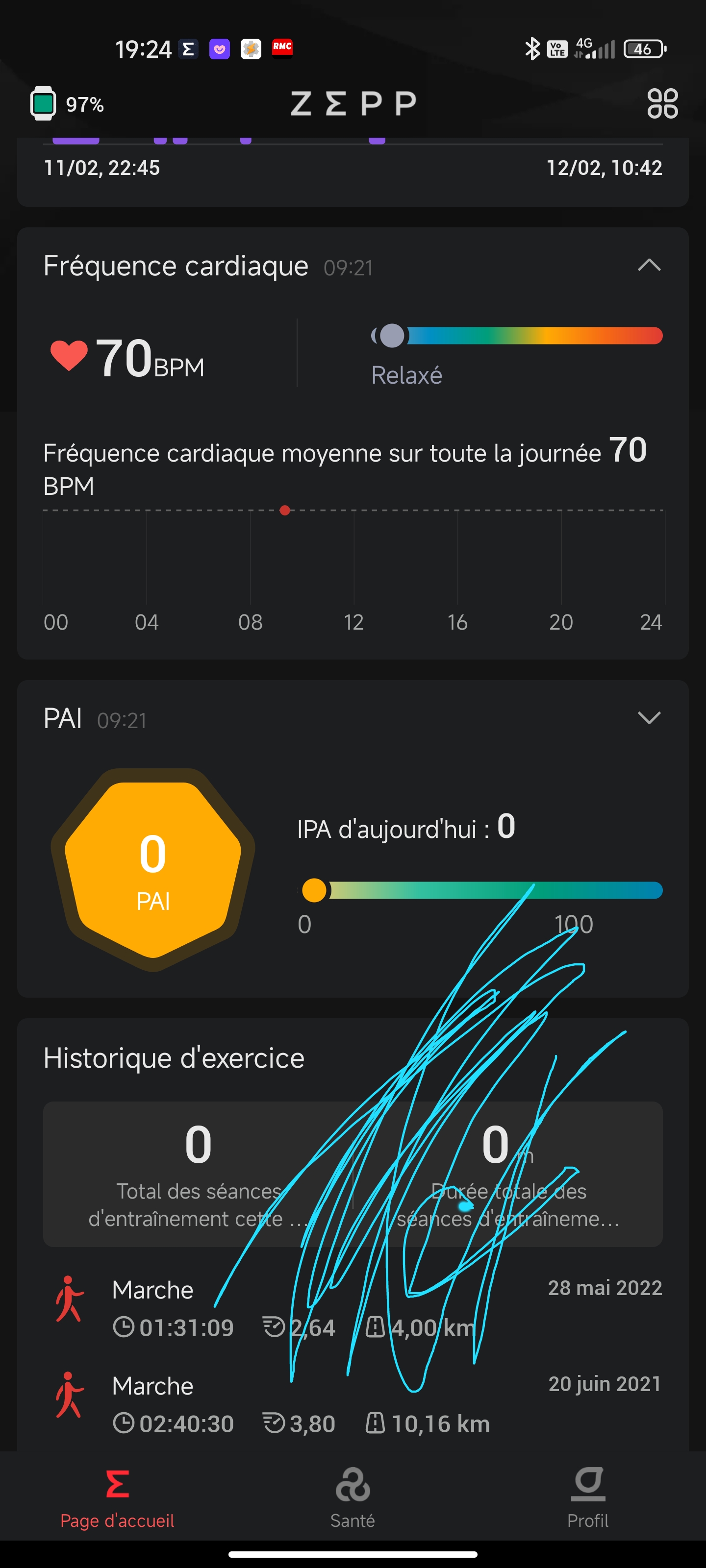Switch to the Santé tab

click(353, 1498)
